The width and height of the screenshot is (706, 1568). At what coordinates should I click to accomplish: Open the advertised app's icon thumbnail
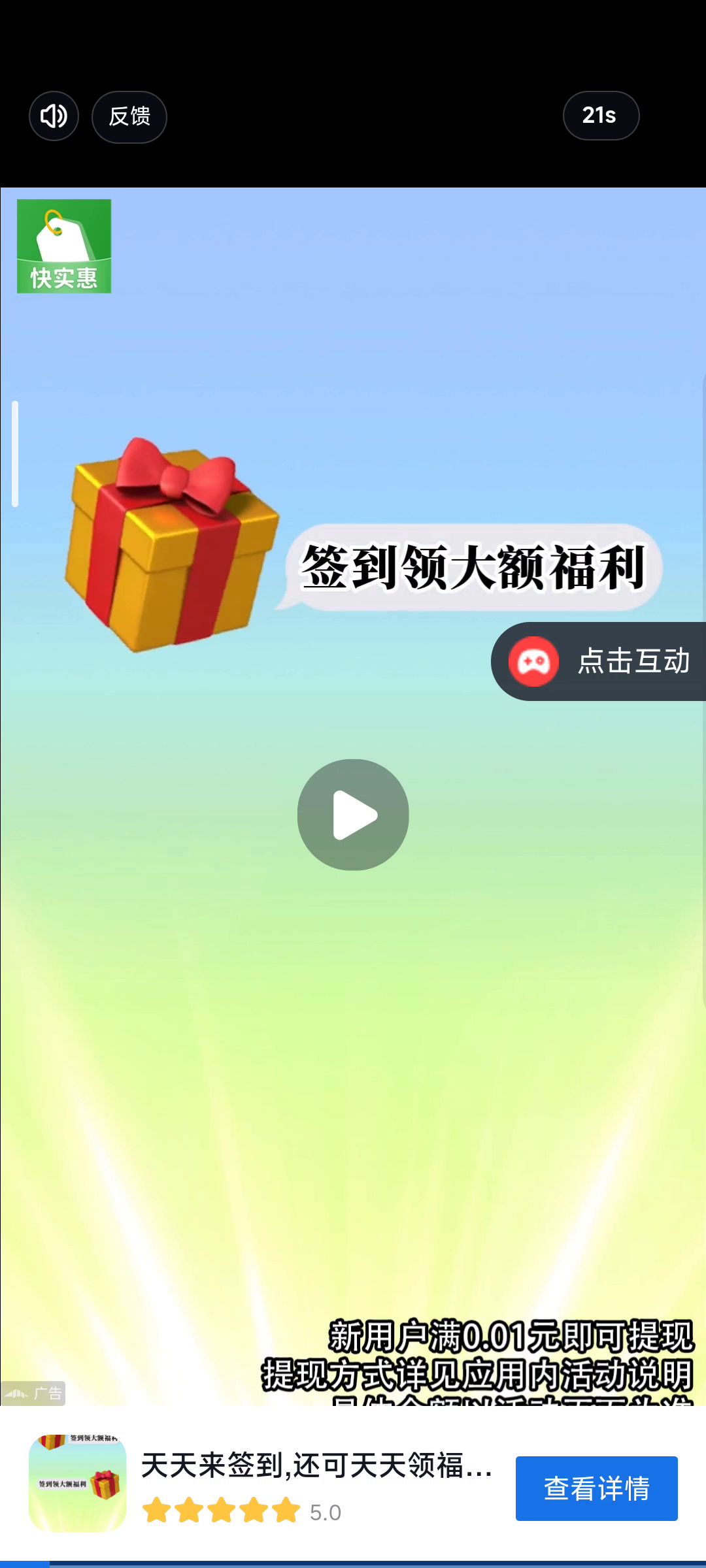77,1483
